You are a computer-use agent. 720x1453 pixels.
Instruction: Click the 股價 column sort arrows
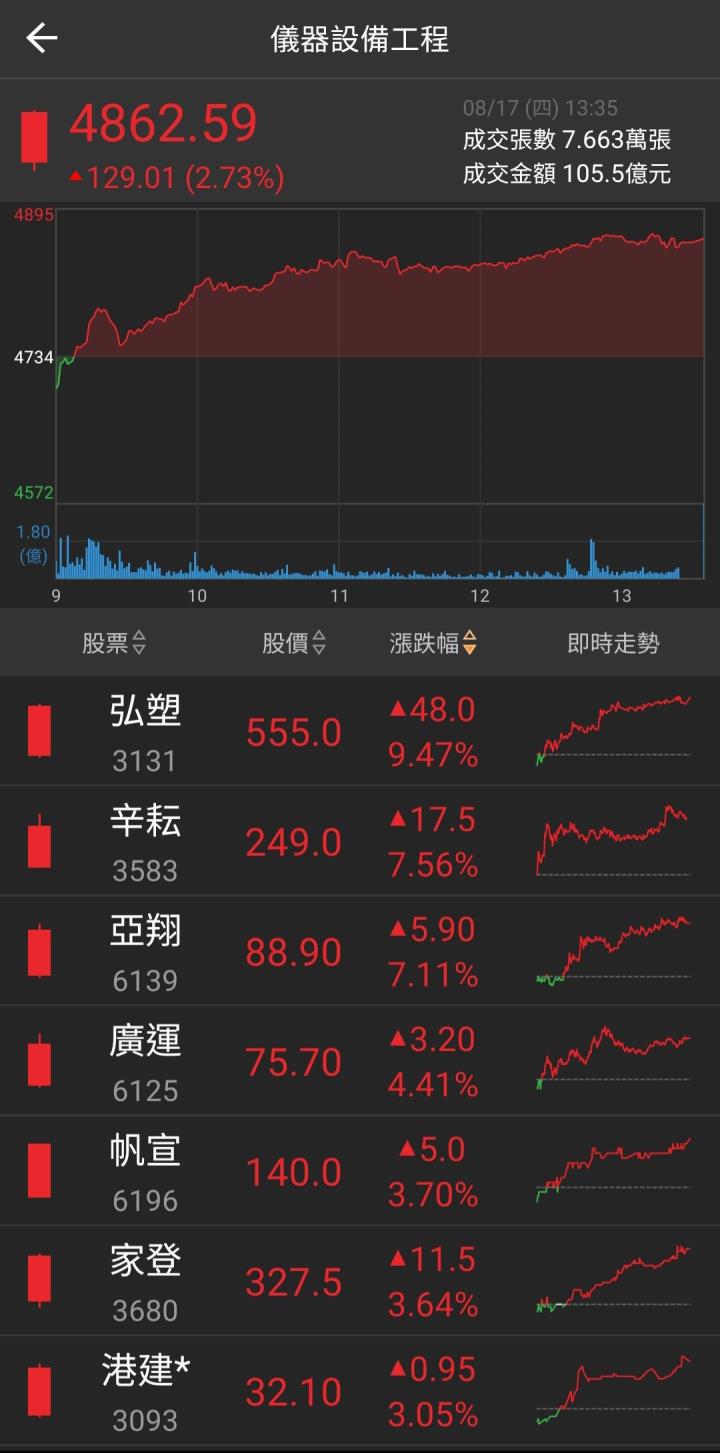click(x=320, y=644)
